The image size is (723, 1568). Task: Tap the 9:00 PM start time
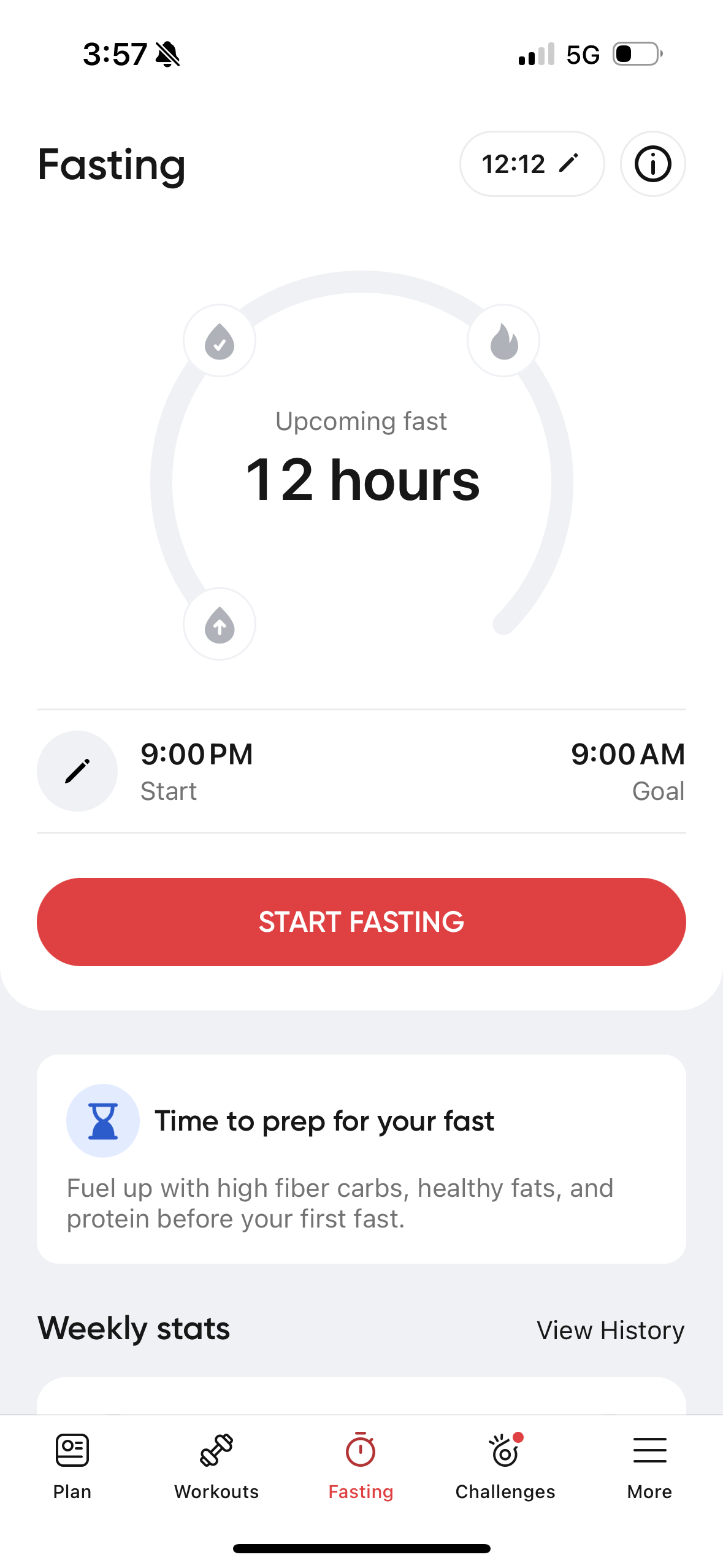pyautogui.click(x=197, y=754)
